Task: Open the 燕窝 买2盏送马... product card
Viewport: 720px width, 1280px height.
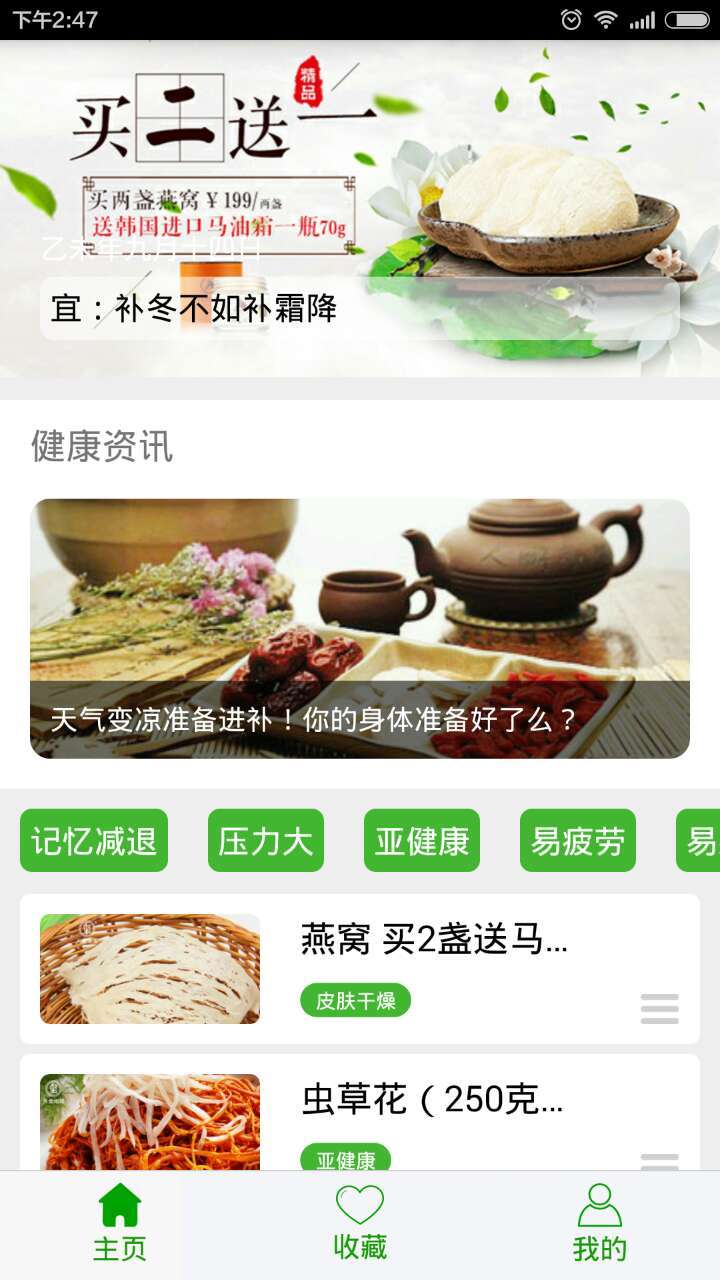Action: click(x=434, y=940)
